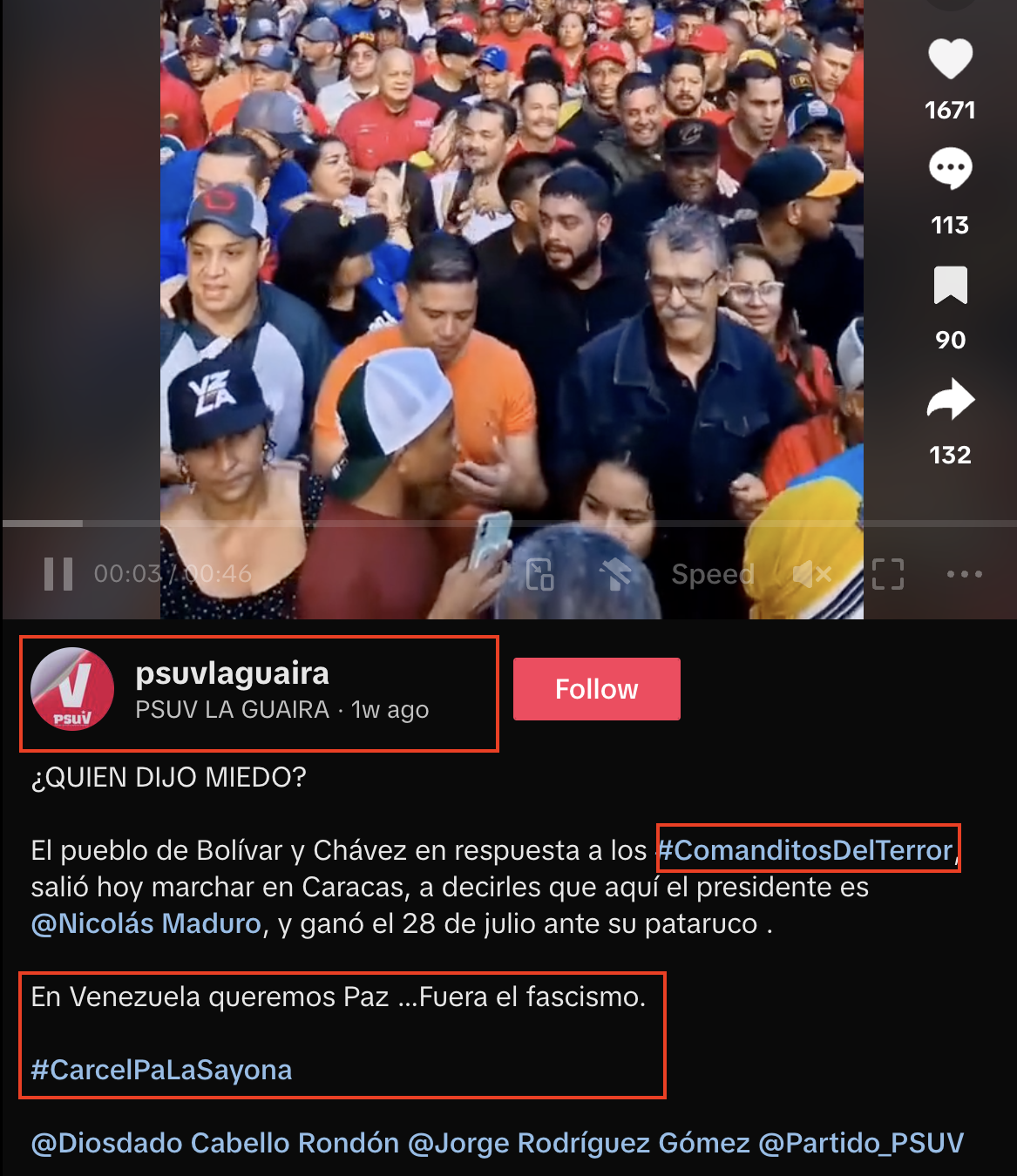The width and height of the screenshot is (1017, 1176).
Task: Pause the playing video
Action: pos(58,574)
